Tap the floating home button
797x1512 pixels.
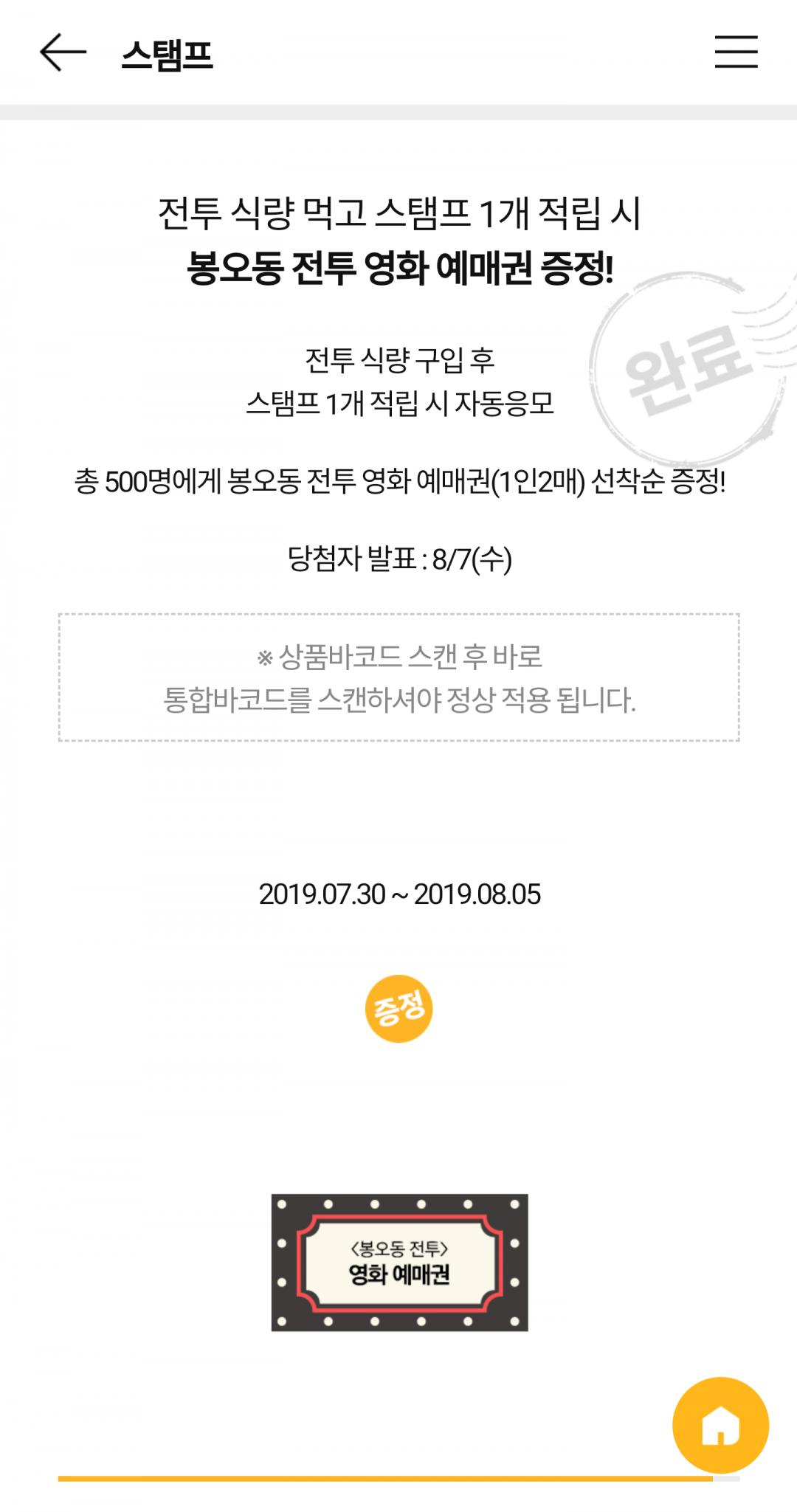click(720, 1425)
